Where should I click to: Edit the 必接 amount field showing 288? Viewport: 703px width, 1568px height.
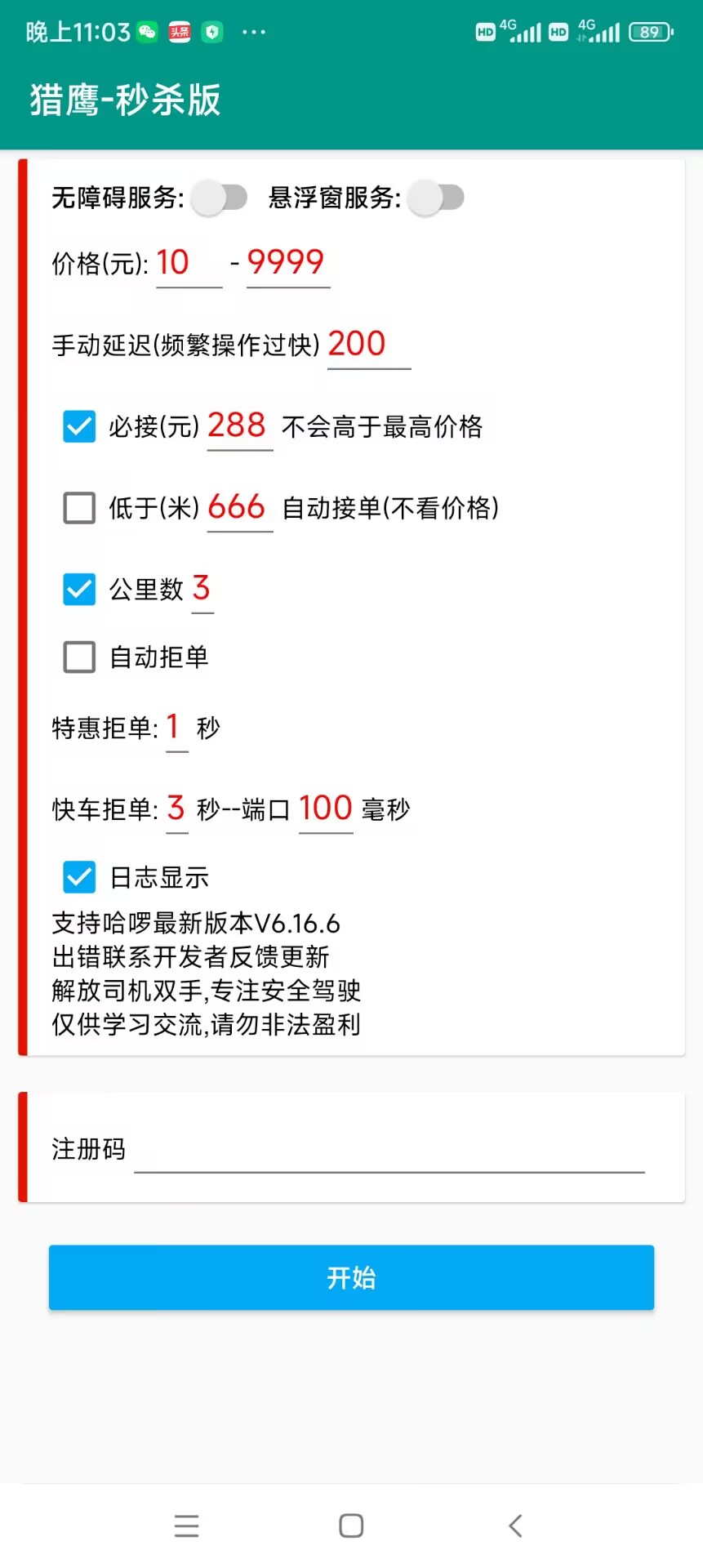240,426
